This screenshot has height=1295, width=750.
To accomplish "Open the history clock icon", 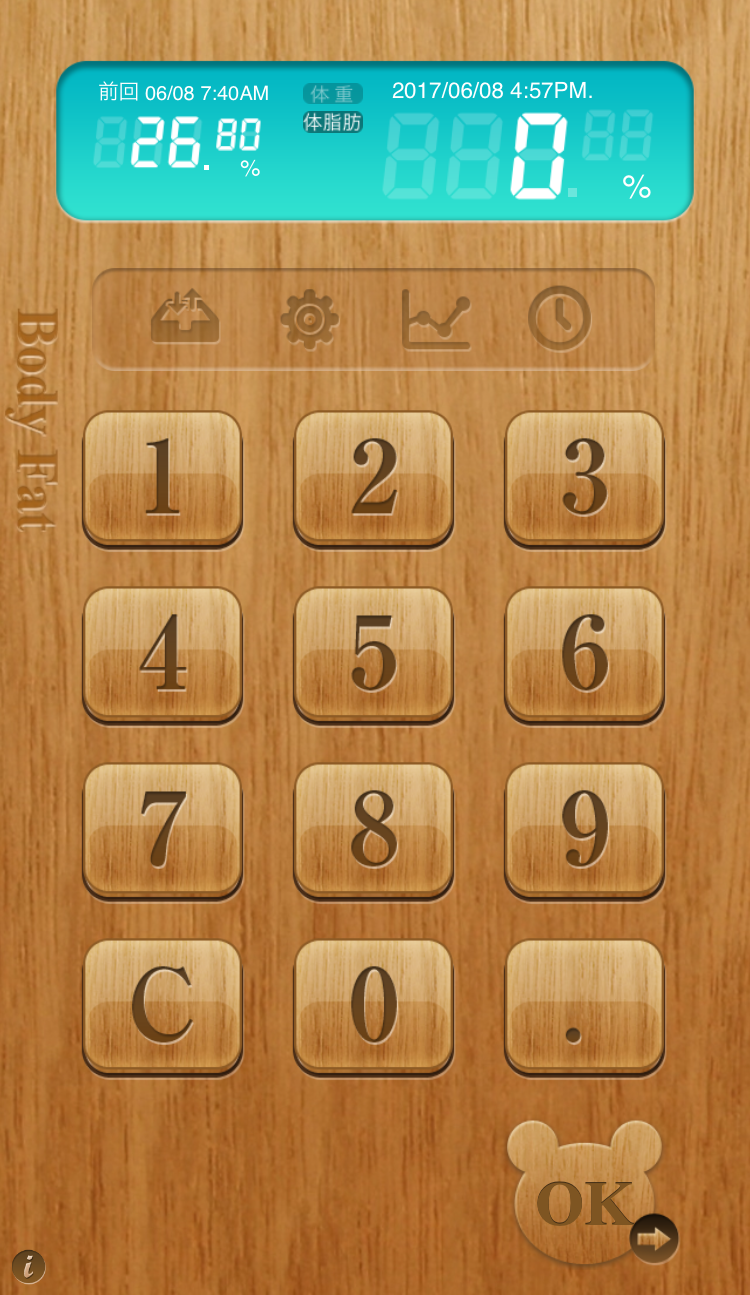I will (559, 318).
